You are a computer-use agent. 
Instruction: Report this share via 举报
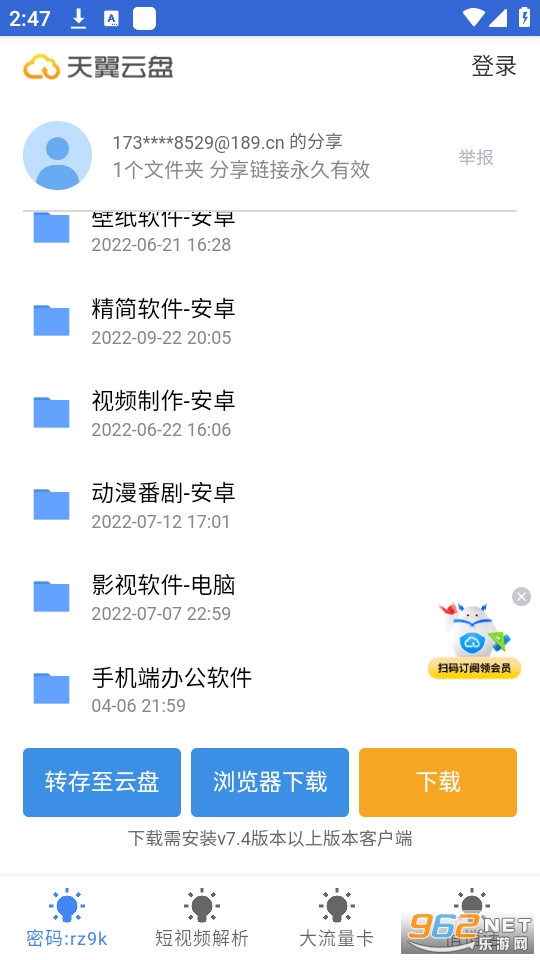tap(476, 157)
